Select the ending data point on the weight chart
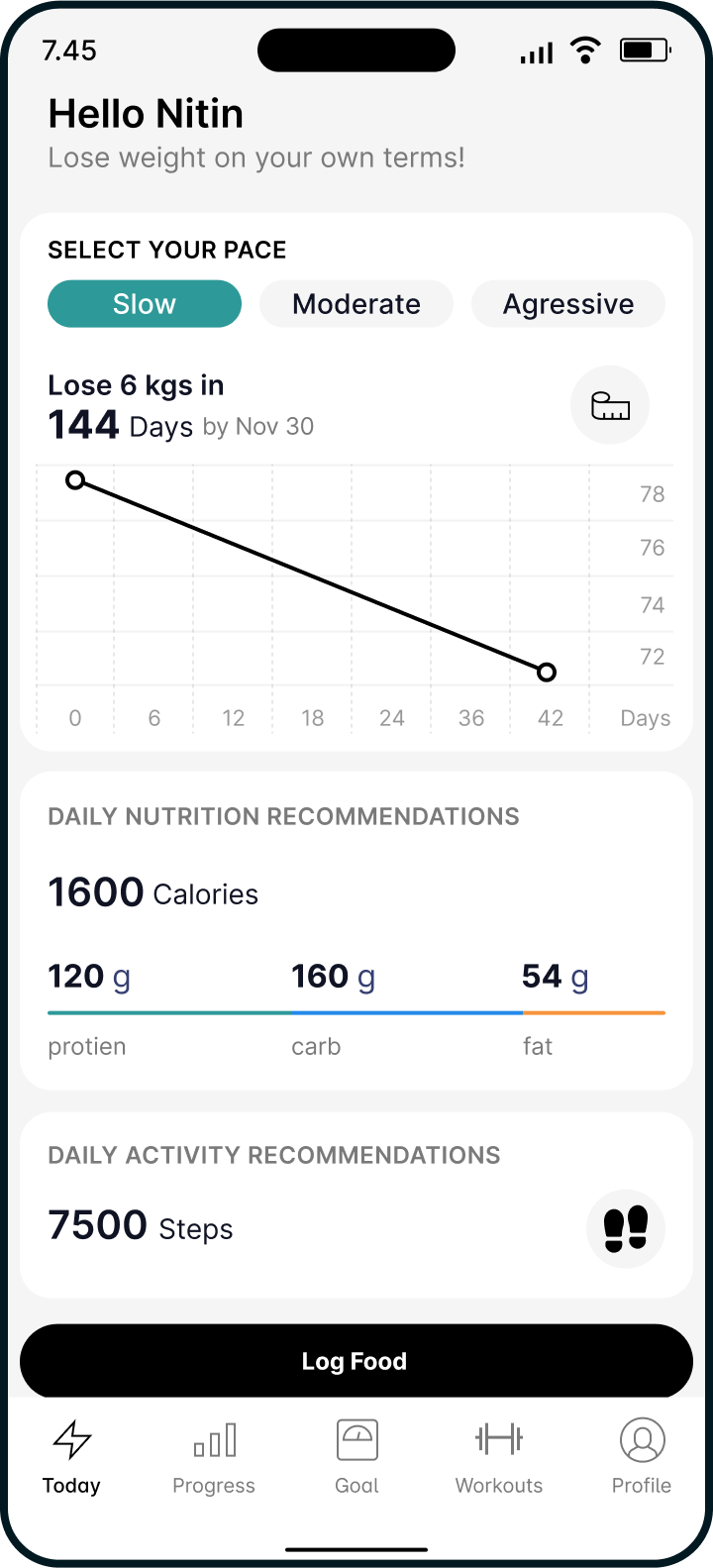713x1568 pixels. coord(546,673)
